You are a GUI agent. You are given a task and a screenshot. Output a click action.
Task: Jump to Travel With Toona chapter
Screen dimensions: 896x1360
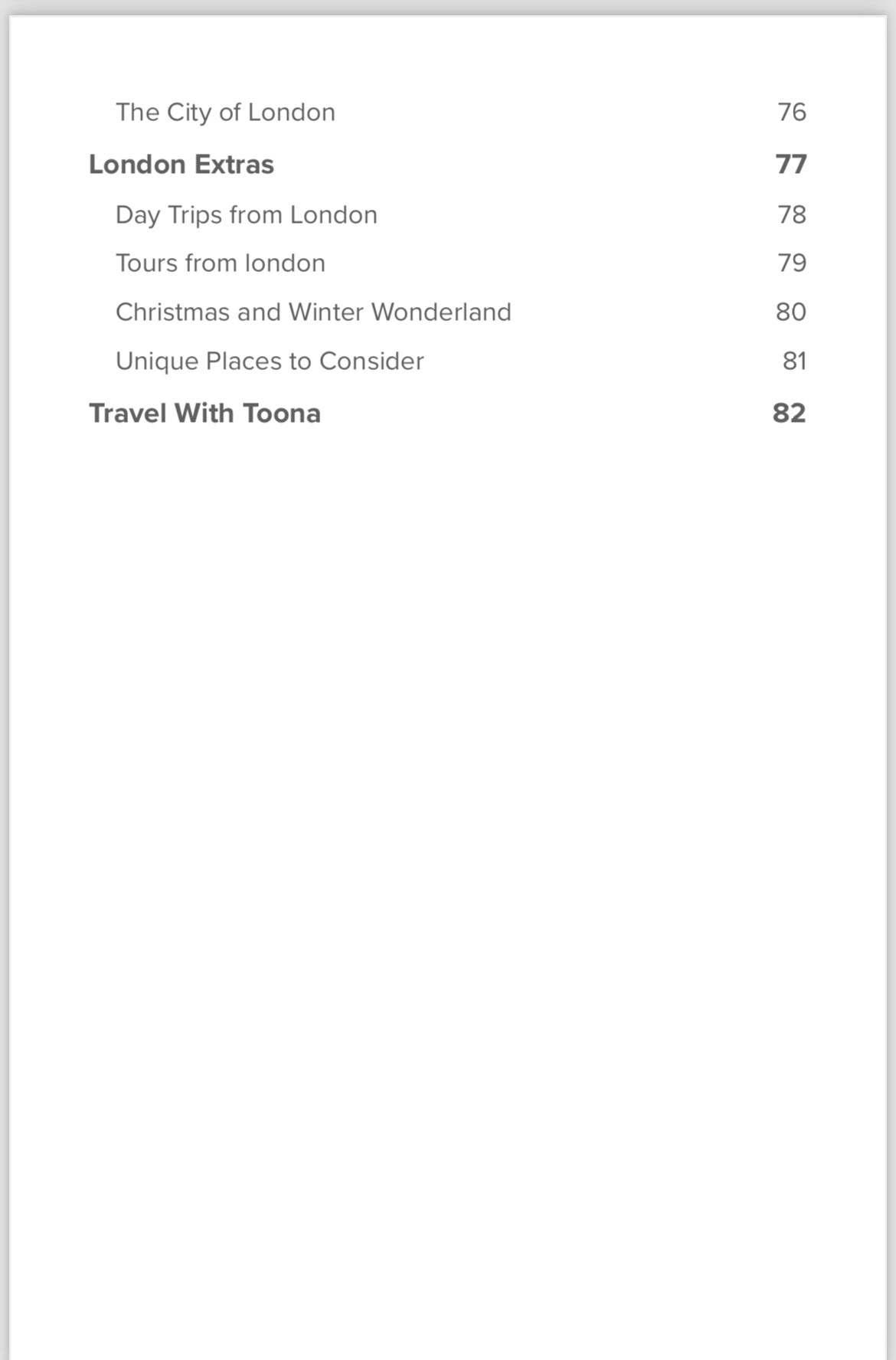tap(204, 414)
